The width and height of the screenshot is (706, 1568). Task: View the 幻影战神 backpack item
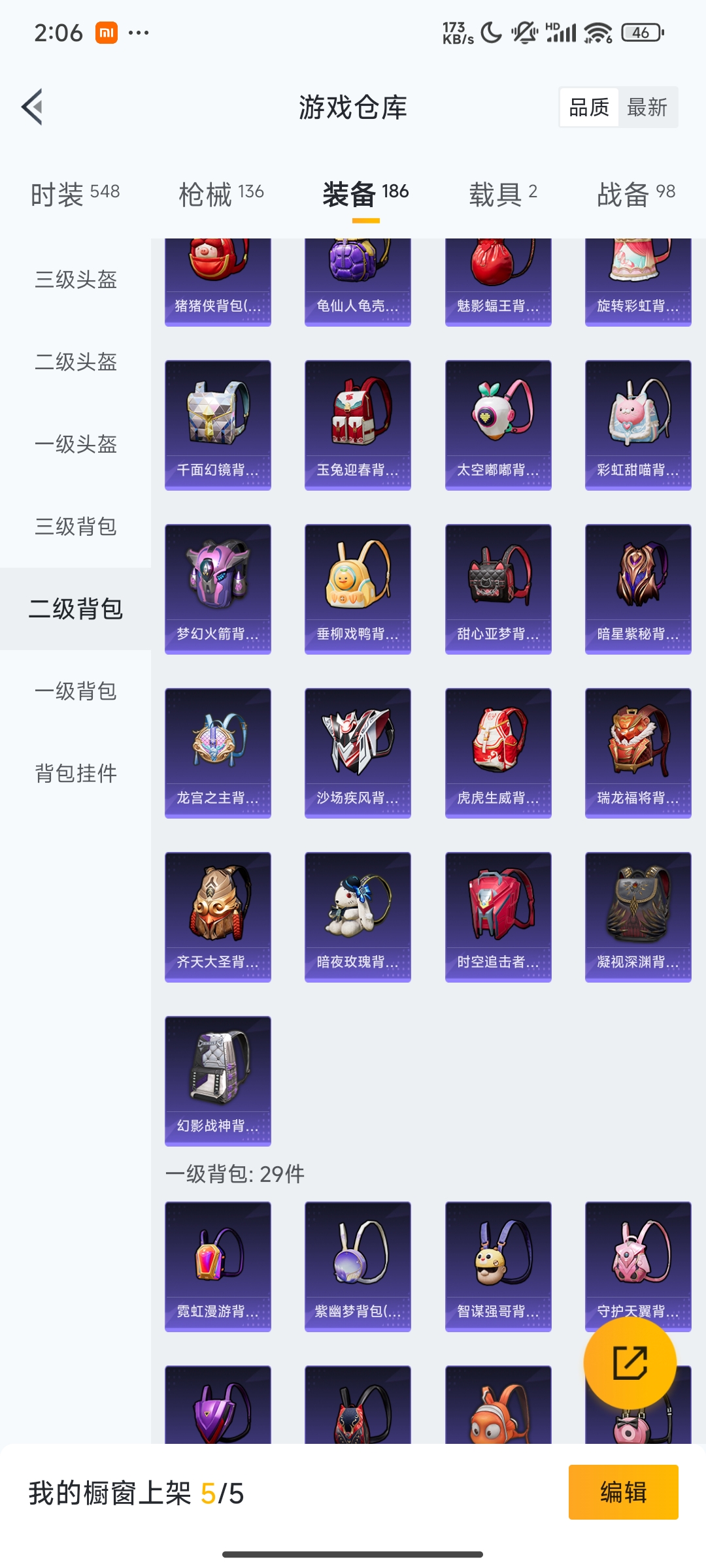click(x=218, y=1081)
